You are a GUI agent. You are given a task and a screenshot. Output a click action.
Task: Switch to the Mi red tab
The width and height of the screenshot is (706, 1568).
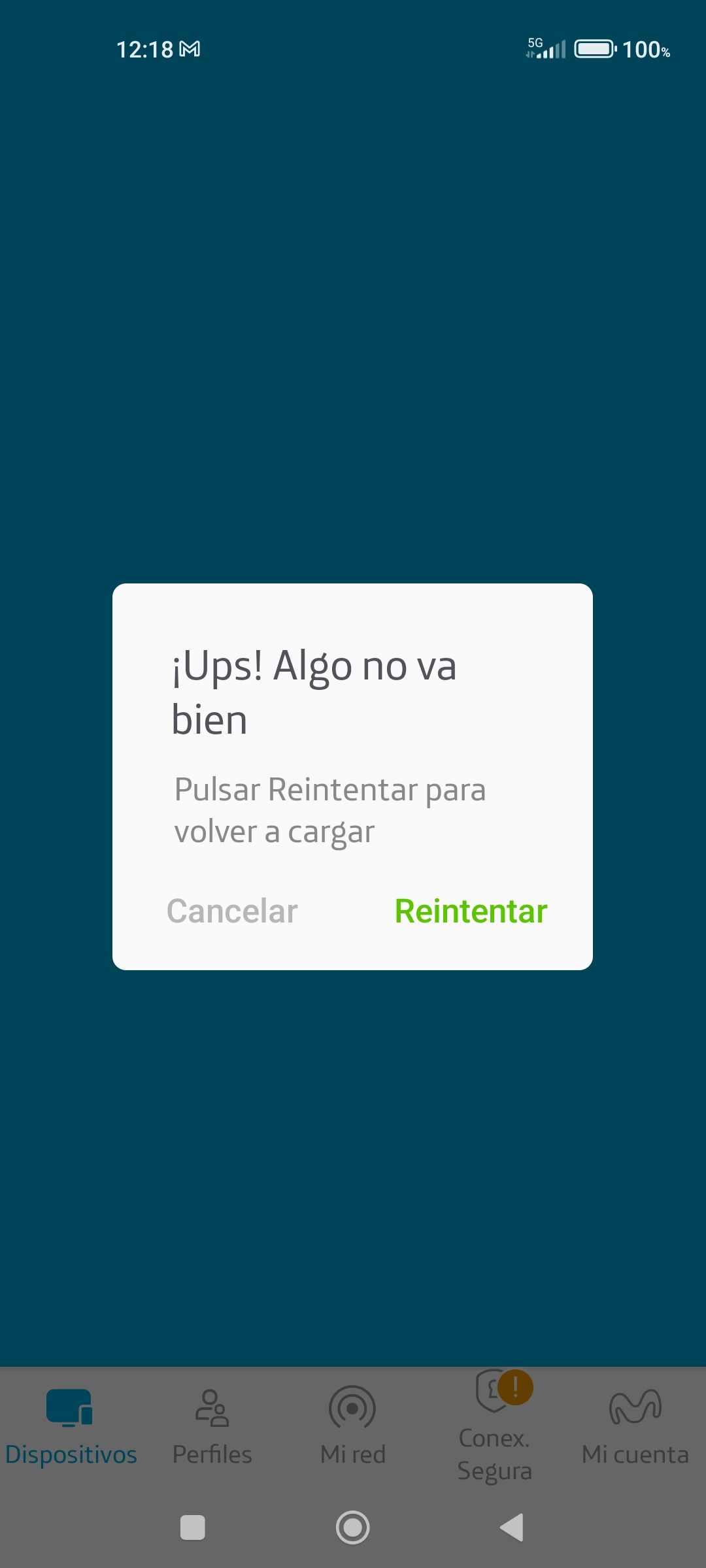click(x=352, y=1437)
